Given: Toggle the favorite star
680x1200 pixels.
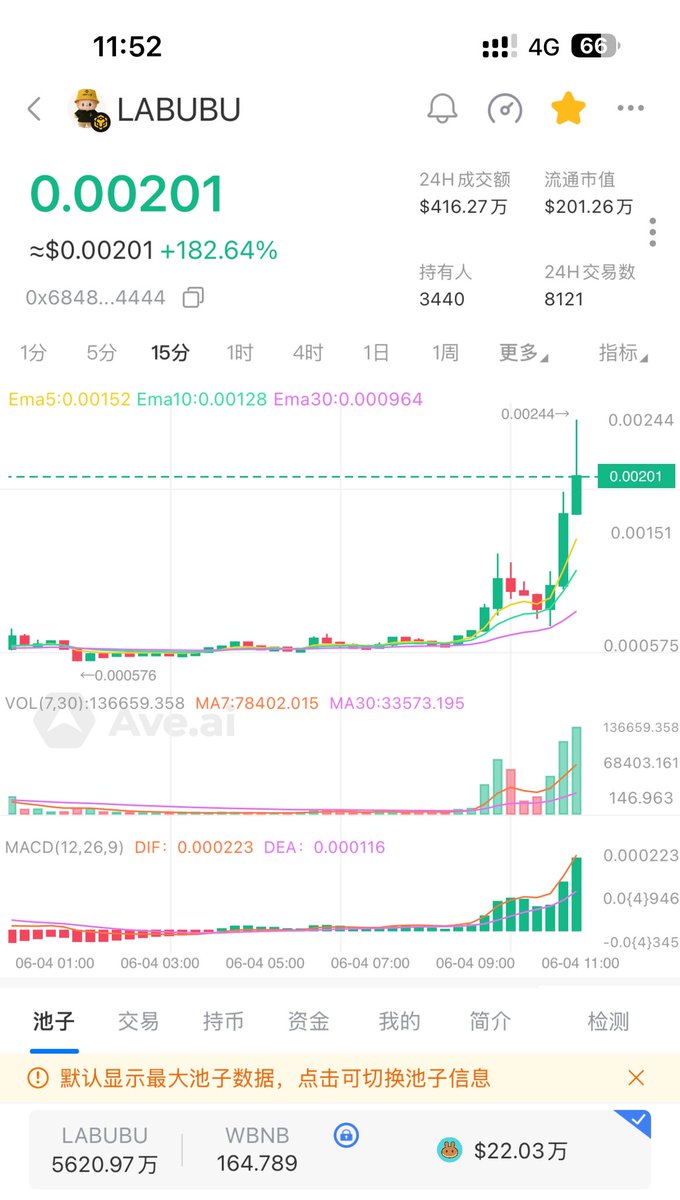Looking at the screenshot, I should point(568,109).
